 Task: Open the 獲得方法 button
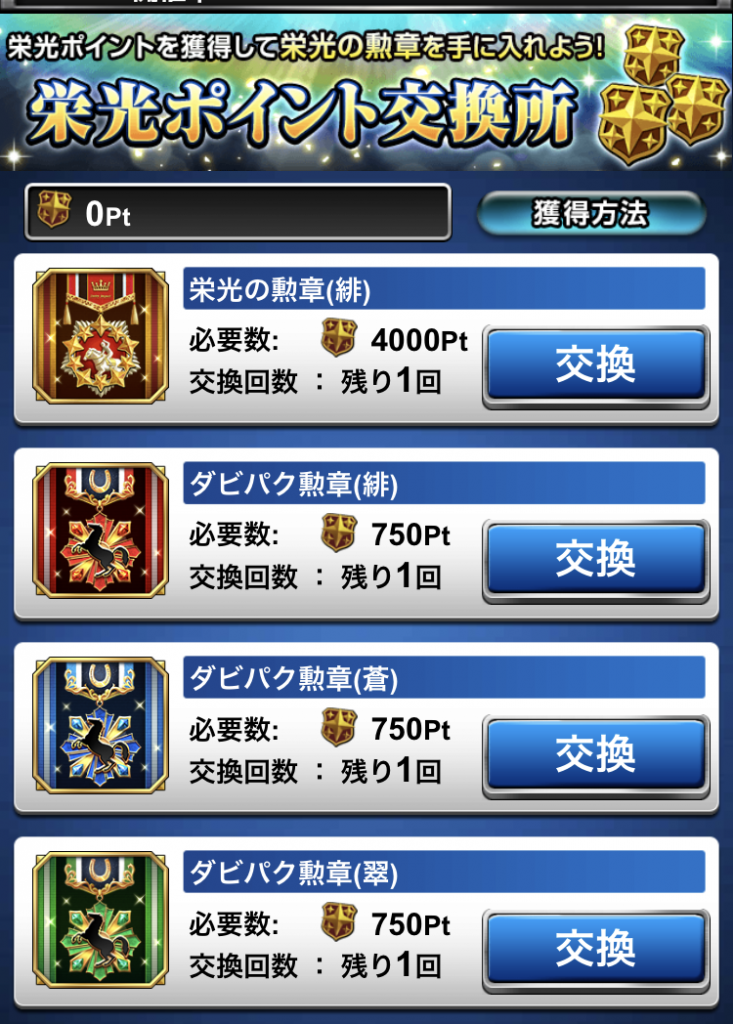point(591,213)
